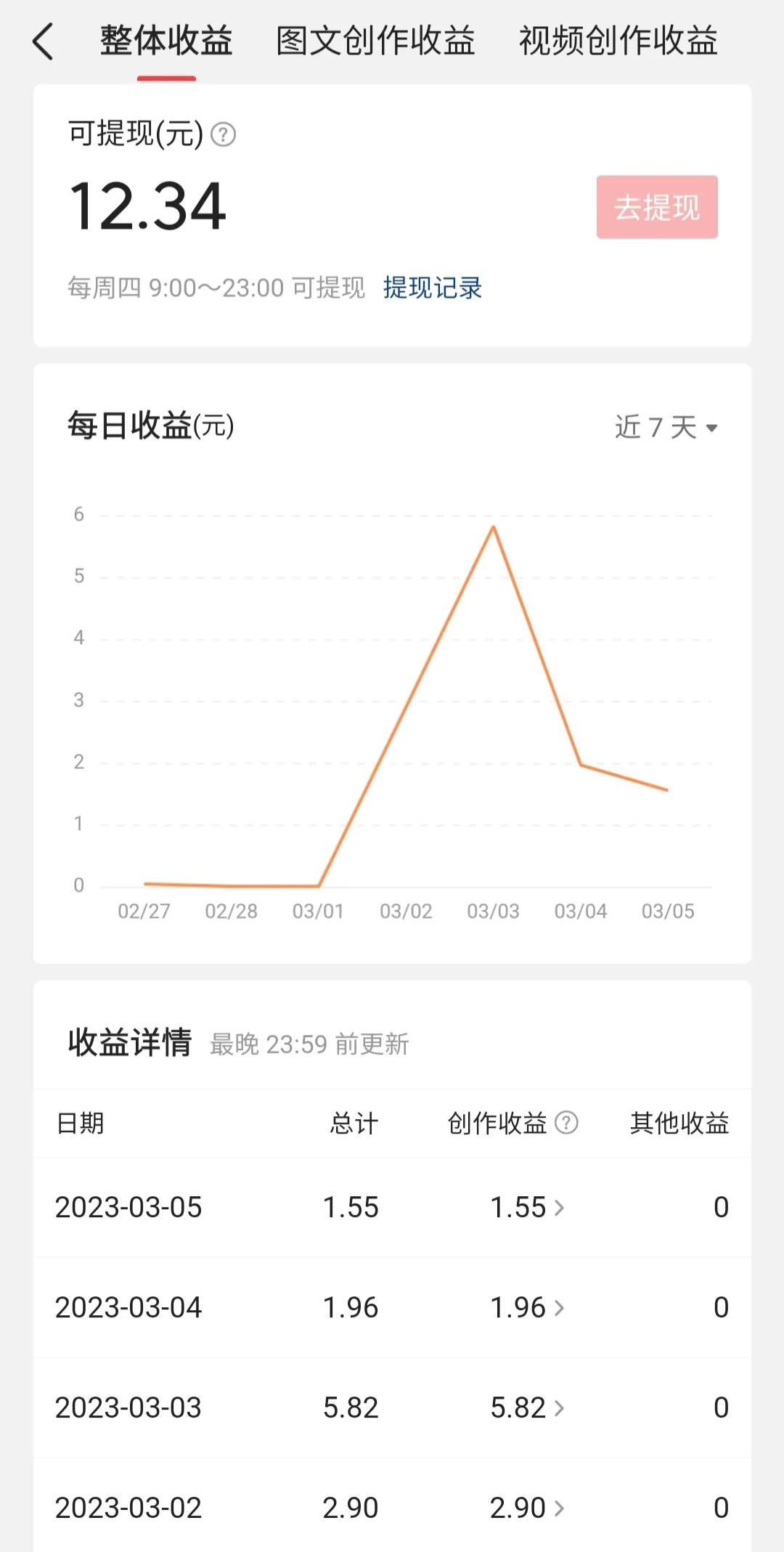
Task: Open the help icon next to 可提现
Action: pyautogui.click(x=225, y=134)
